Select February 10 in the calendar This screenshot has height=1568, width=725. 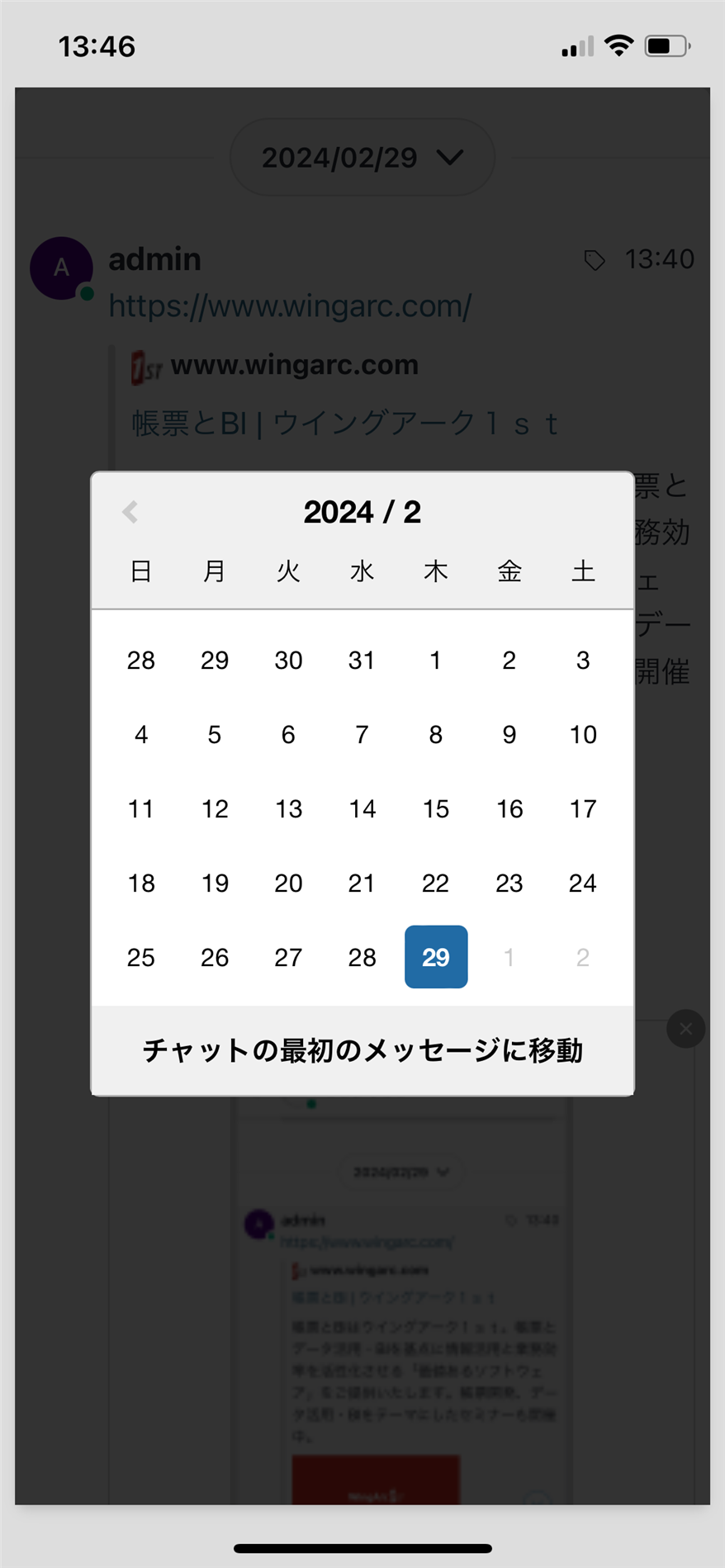[x=583, y=734]
